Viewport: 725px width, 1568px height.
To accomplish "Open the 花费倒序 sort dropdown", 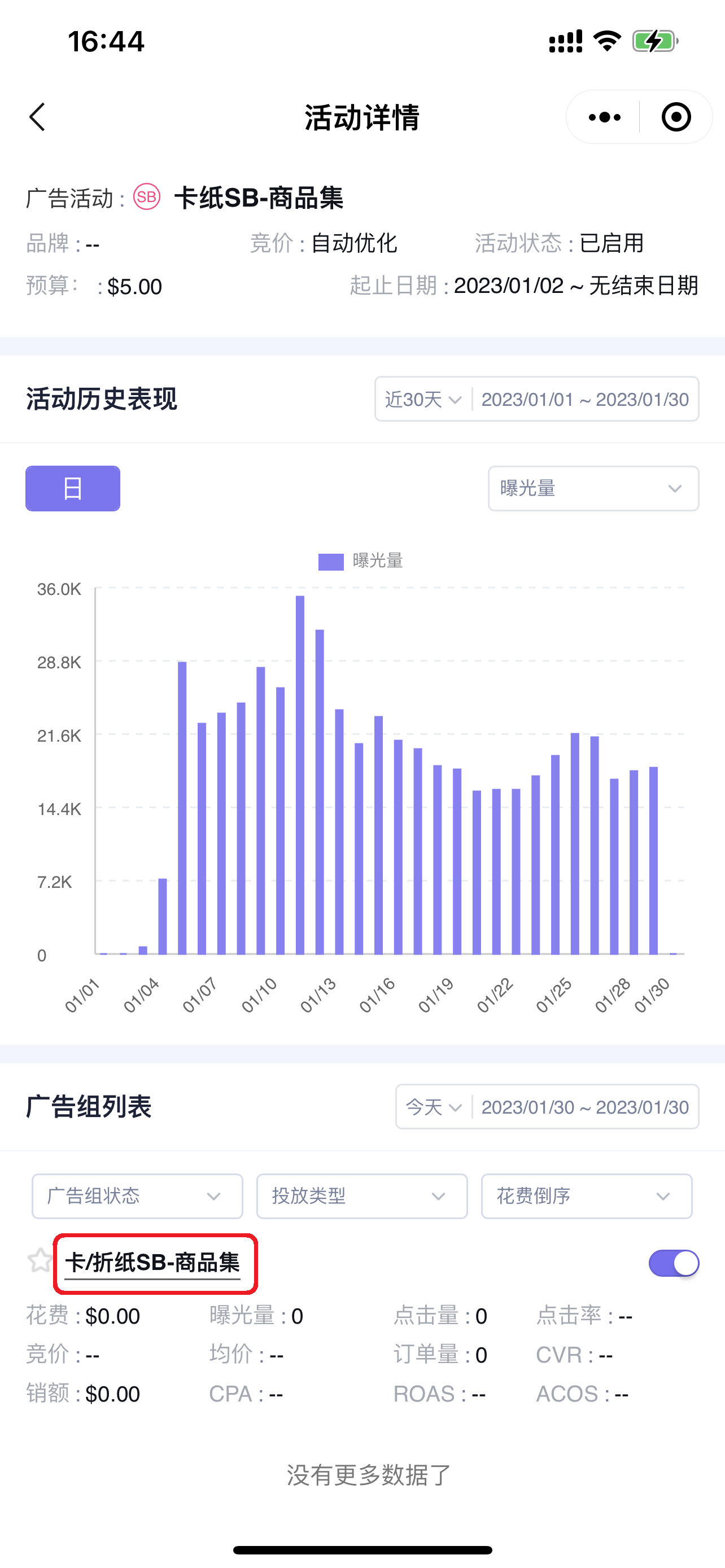I will click(587, 1196).
